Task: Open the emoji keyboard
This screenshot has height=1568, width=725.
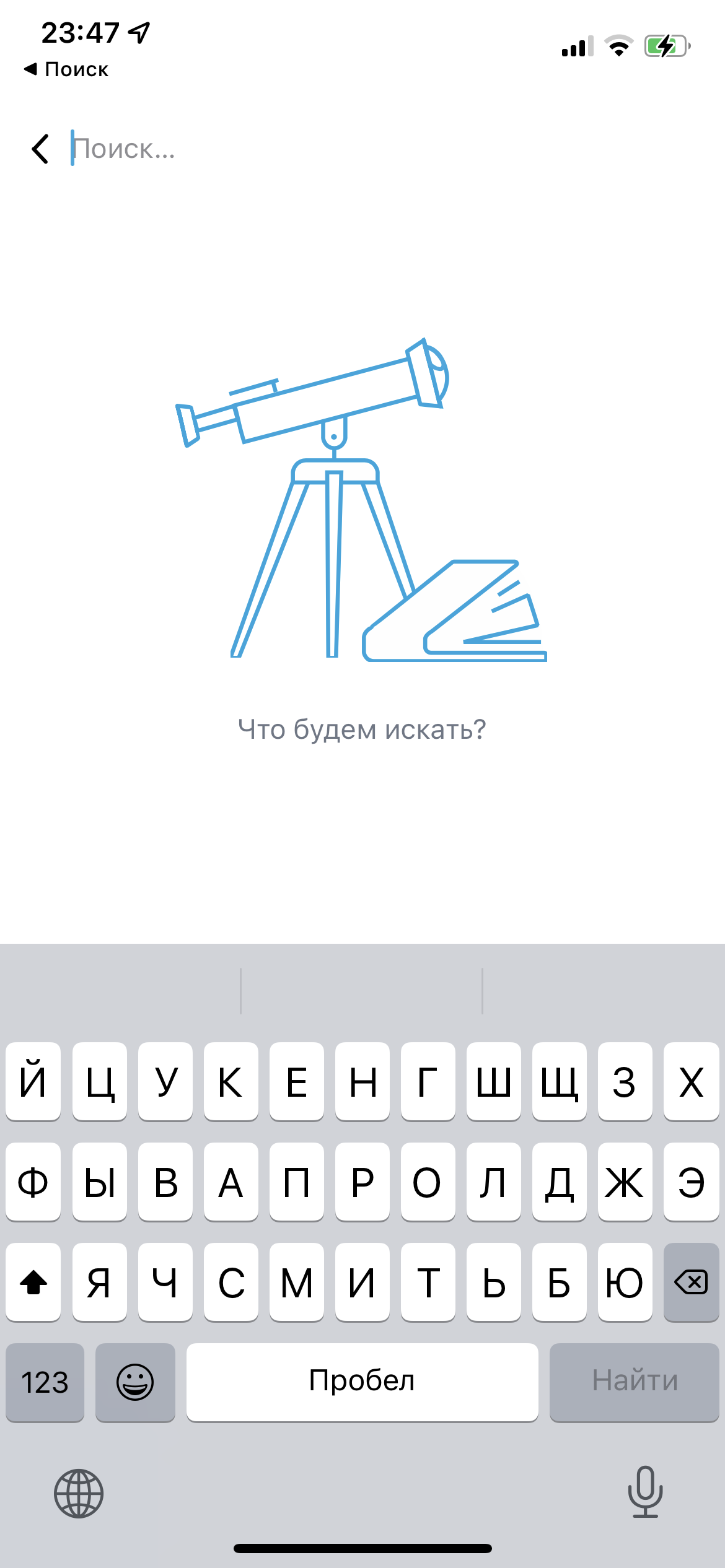Action: click(x=135, y=1382)
